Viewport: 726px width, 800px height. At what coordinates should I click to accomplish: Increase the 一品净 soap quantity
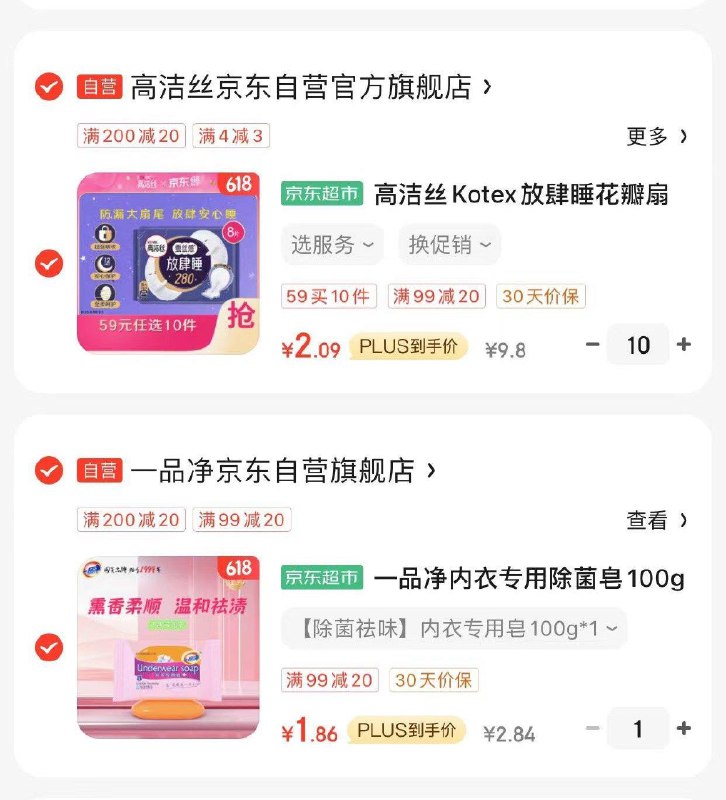[684, 729]
